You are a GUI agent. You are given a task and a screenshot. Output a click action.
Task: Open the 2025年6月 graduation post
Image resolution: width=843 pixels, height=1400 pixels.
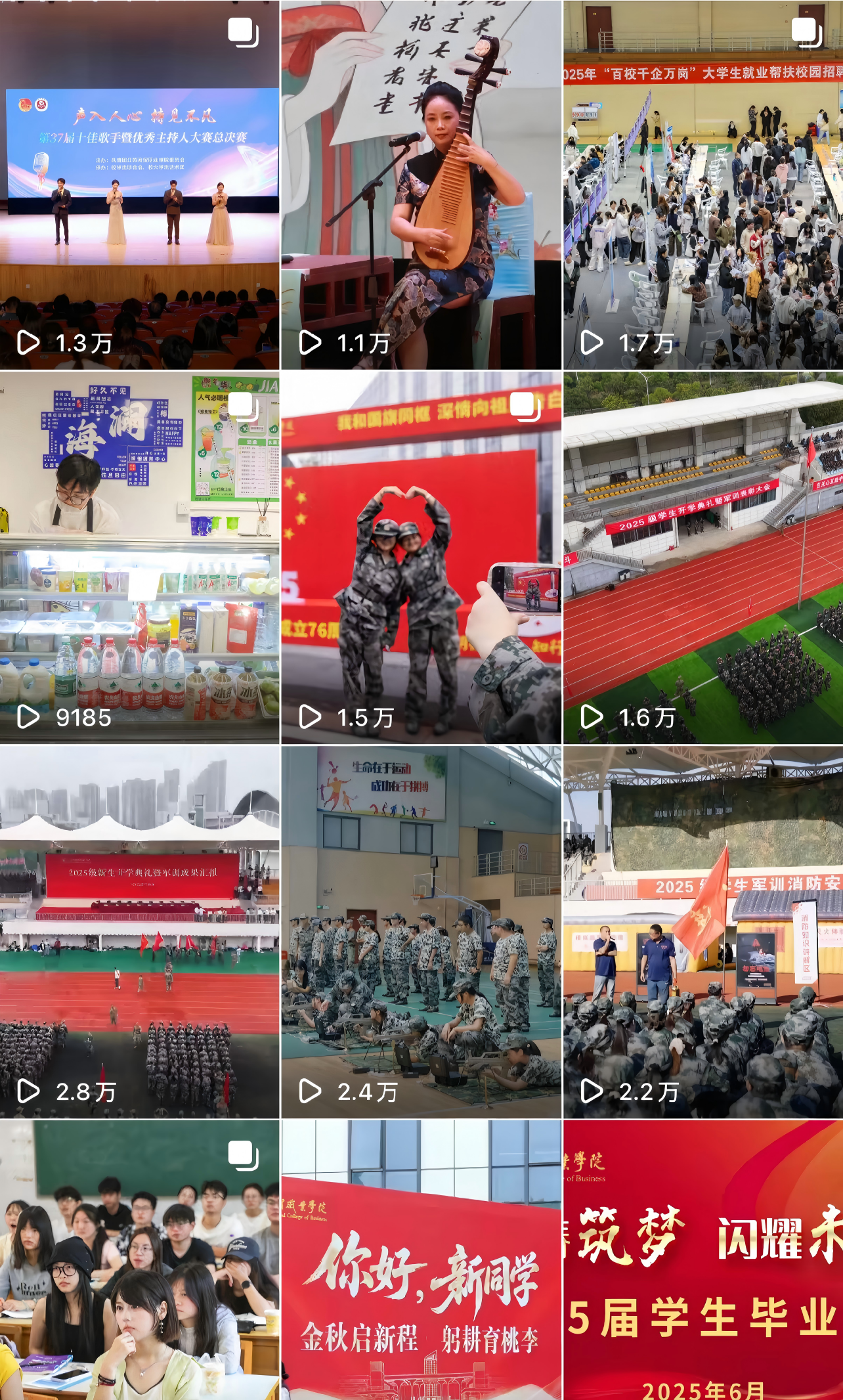[x=702, y=1260]
